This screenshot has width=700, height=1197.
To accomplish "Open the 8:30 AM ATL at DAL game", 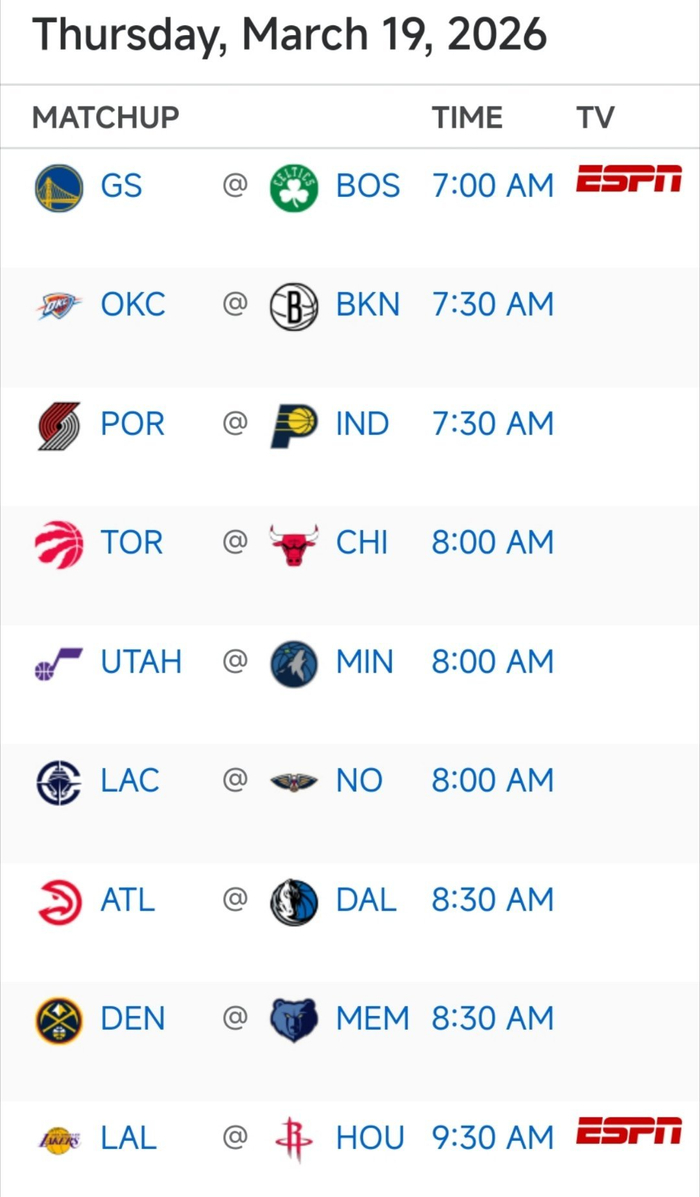I will coord(492,900).
